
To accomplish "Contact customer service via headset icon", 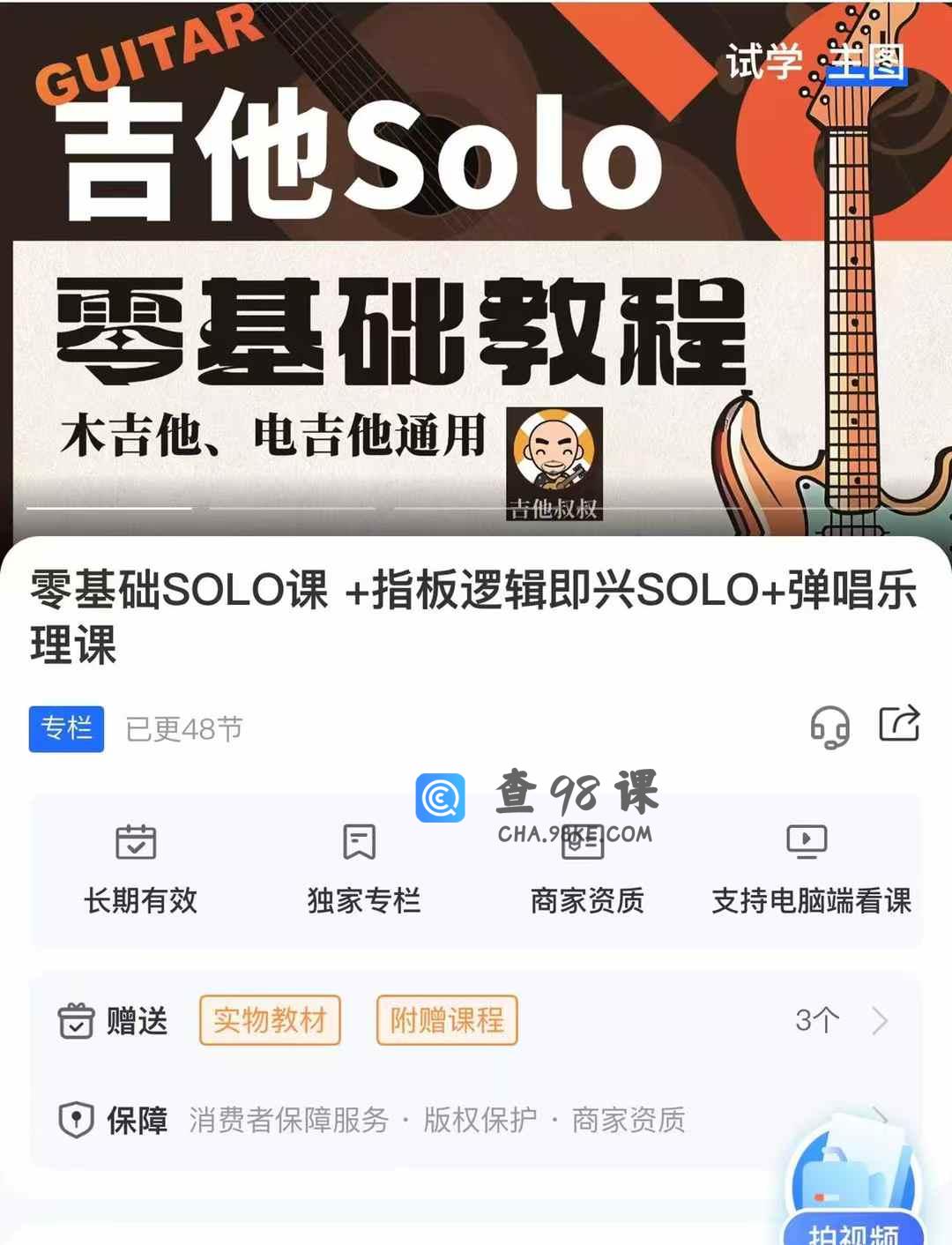I will click(x=829, y=727).
